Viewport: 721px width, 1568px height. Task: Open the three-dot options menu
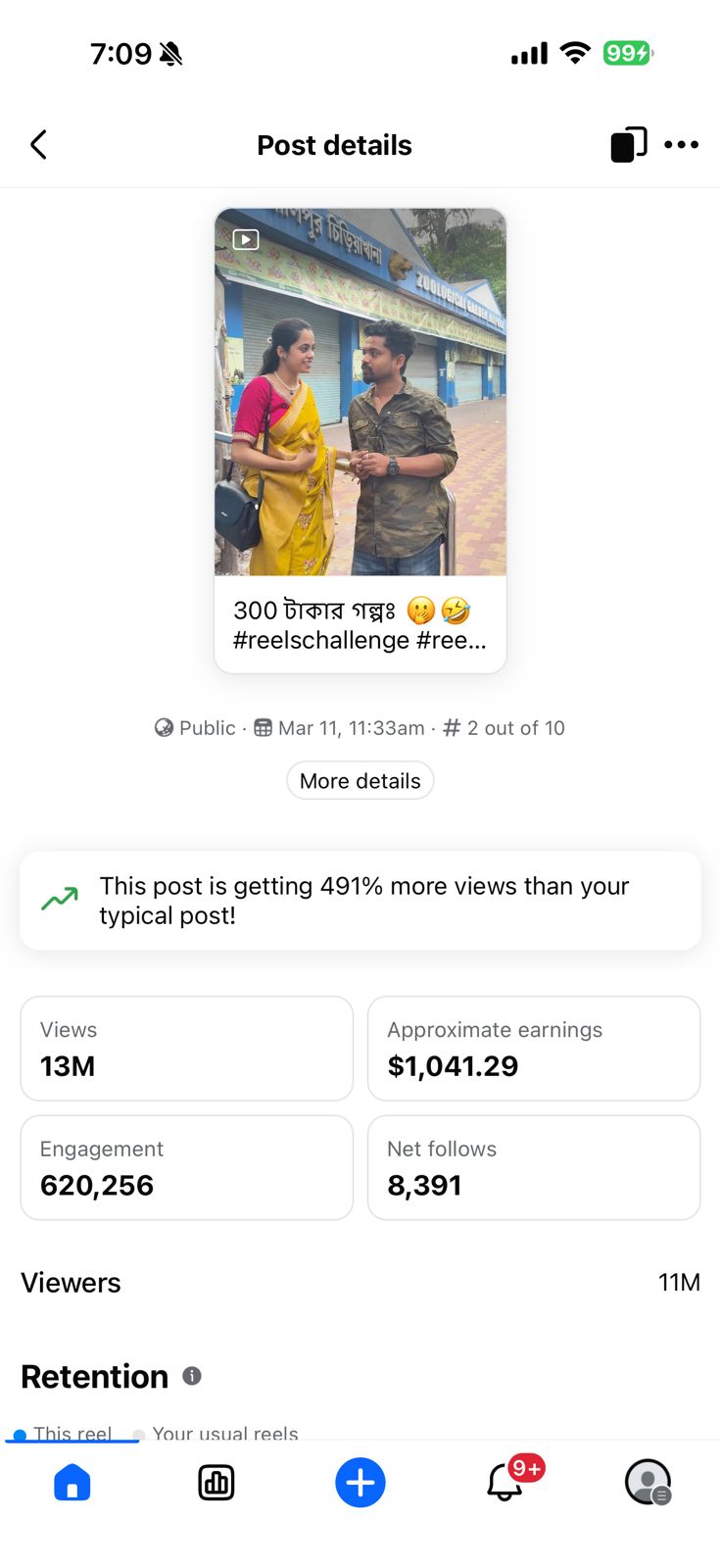click(x=682, y=144)
